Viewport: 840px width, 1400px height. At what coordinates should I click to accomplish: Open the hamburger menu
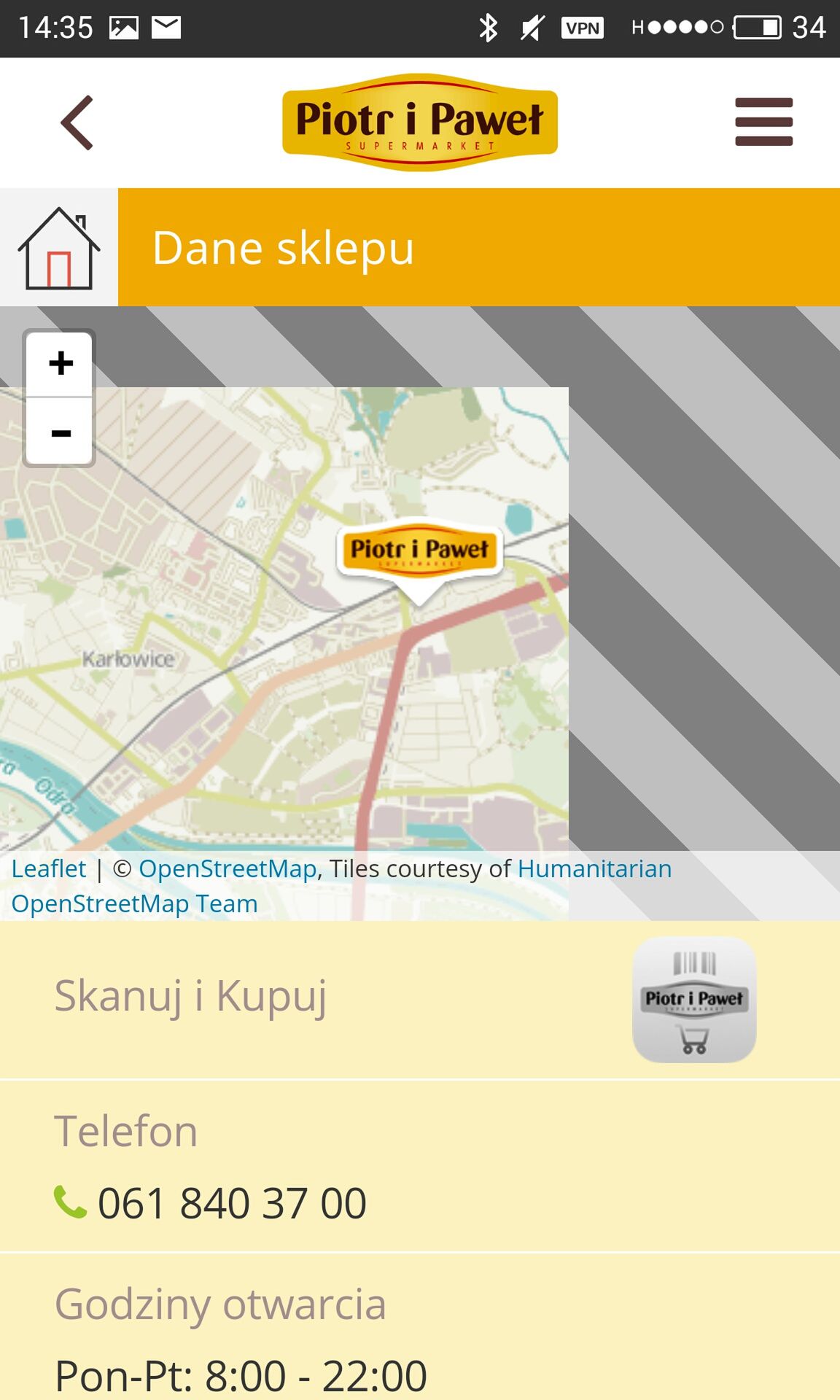click(763, 122)
